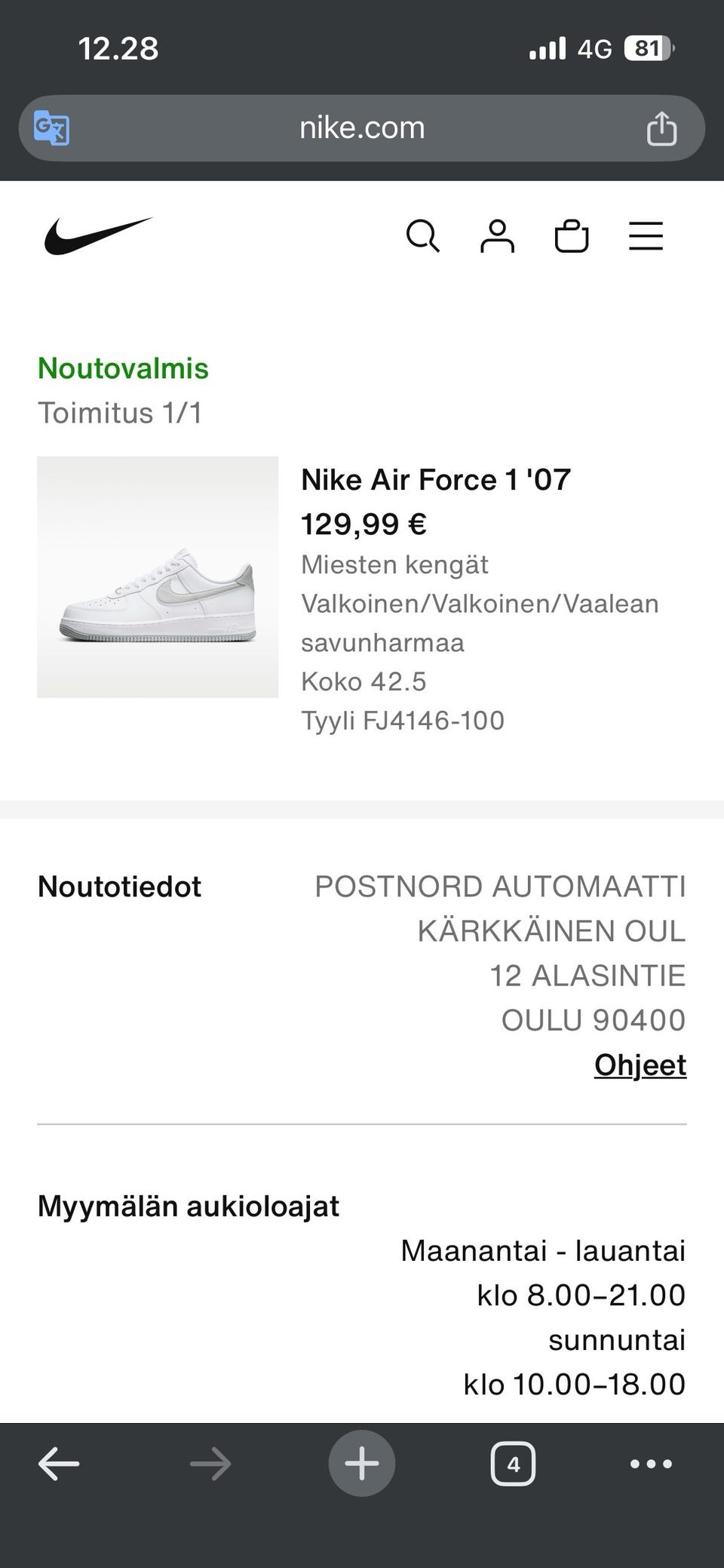
Task: Open the Nike Air Force 1 product image
Action: [158, 577]
